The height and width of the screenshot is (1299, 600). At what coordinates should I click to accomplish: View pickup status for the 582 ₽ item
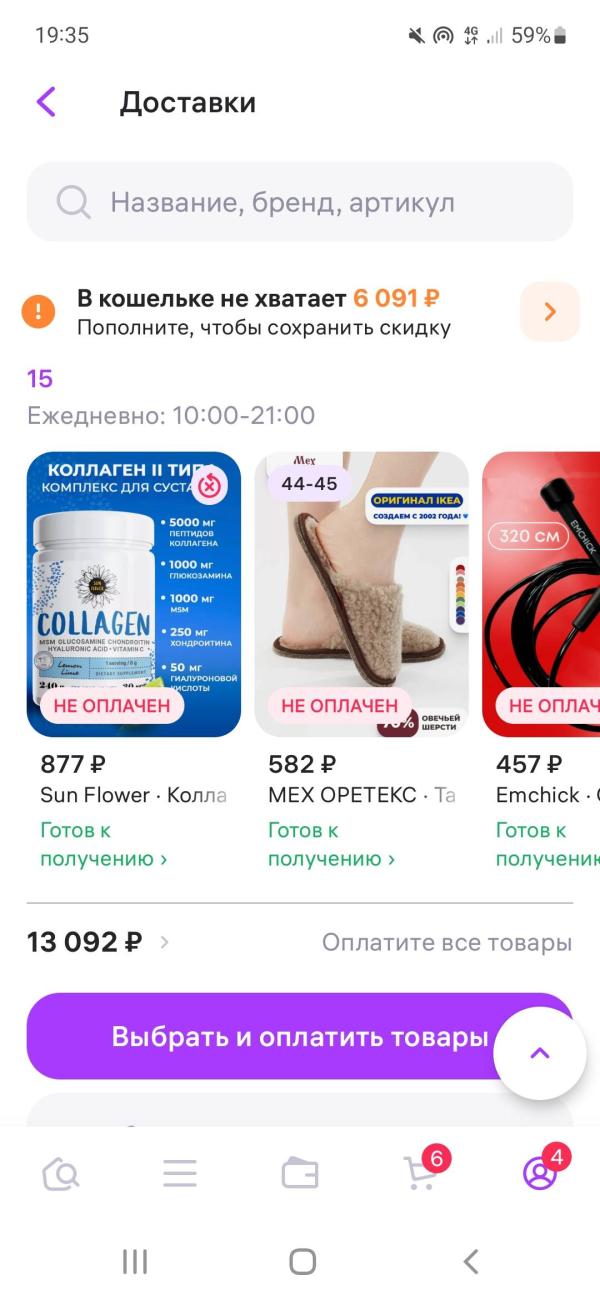coord(331,844)
